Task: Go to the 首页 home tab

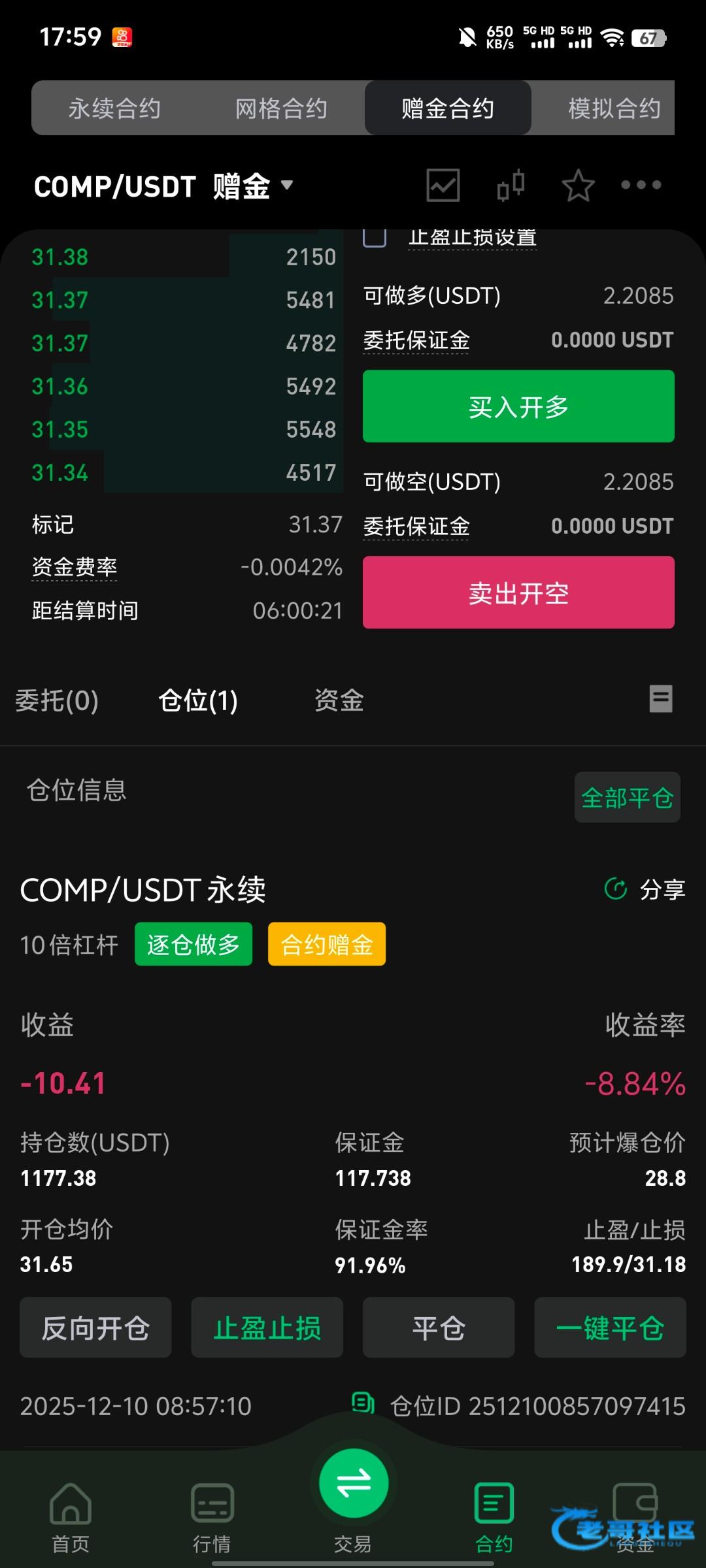Action: pyautogui.click(x=71, y=1517)
